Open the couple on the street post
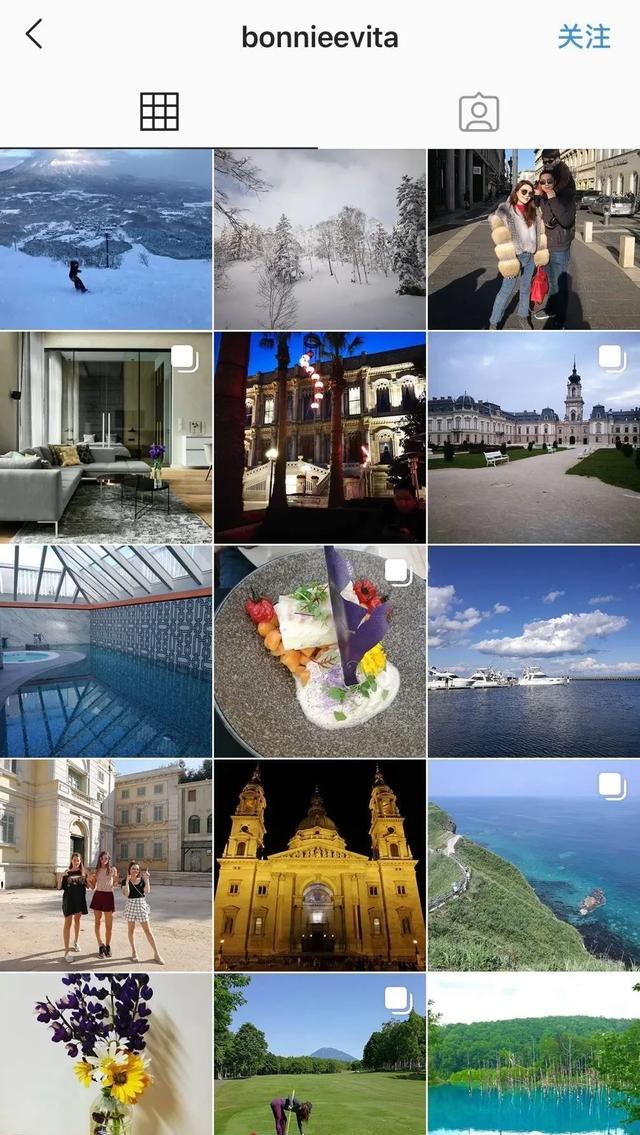Viewport: 640px width, 1135px height. tap(534, 239)
